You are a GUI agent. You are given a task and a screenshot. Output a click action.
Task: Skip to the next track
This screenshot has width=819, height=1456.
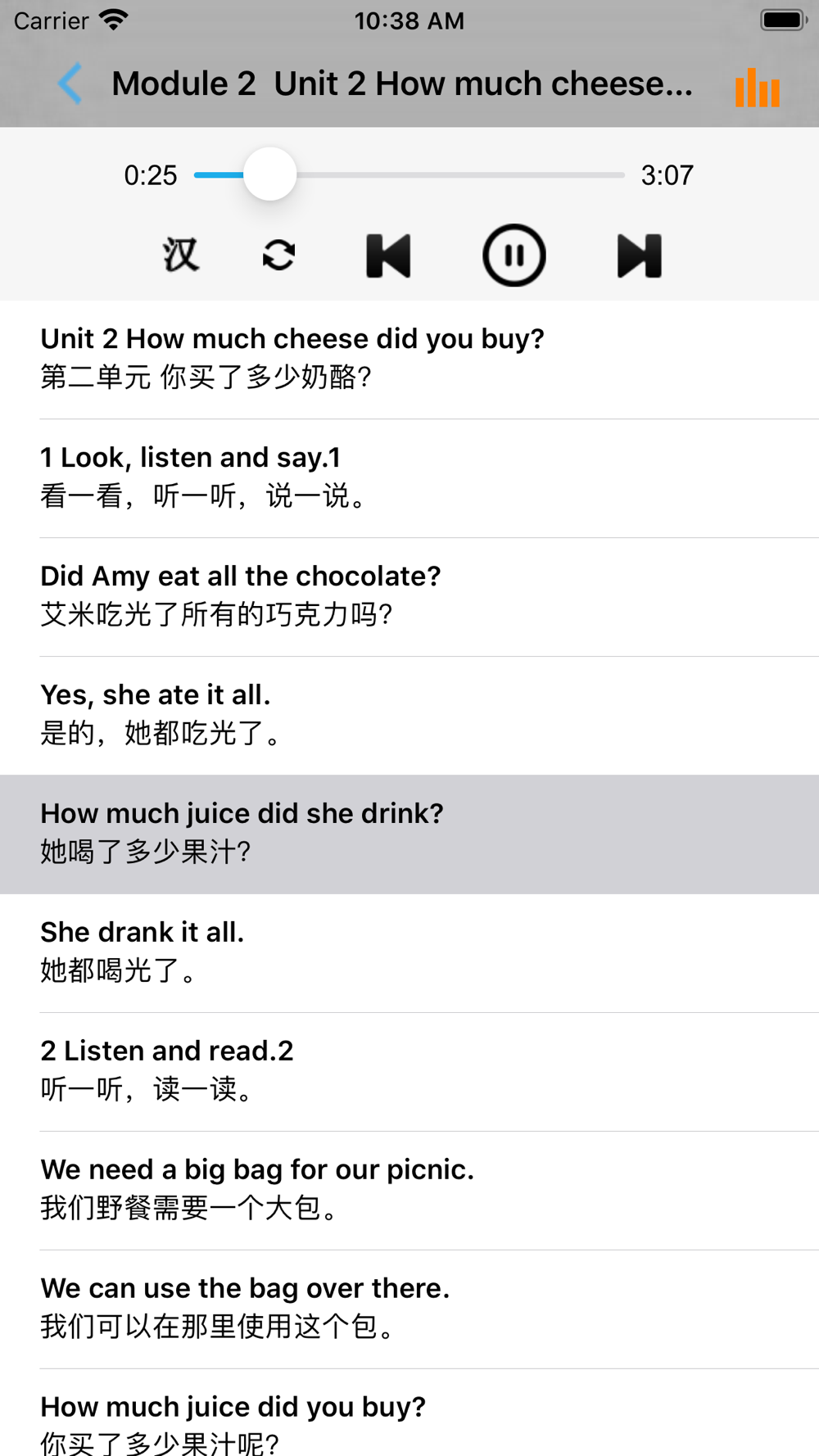pyautogui.click(x=639, y=255)
